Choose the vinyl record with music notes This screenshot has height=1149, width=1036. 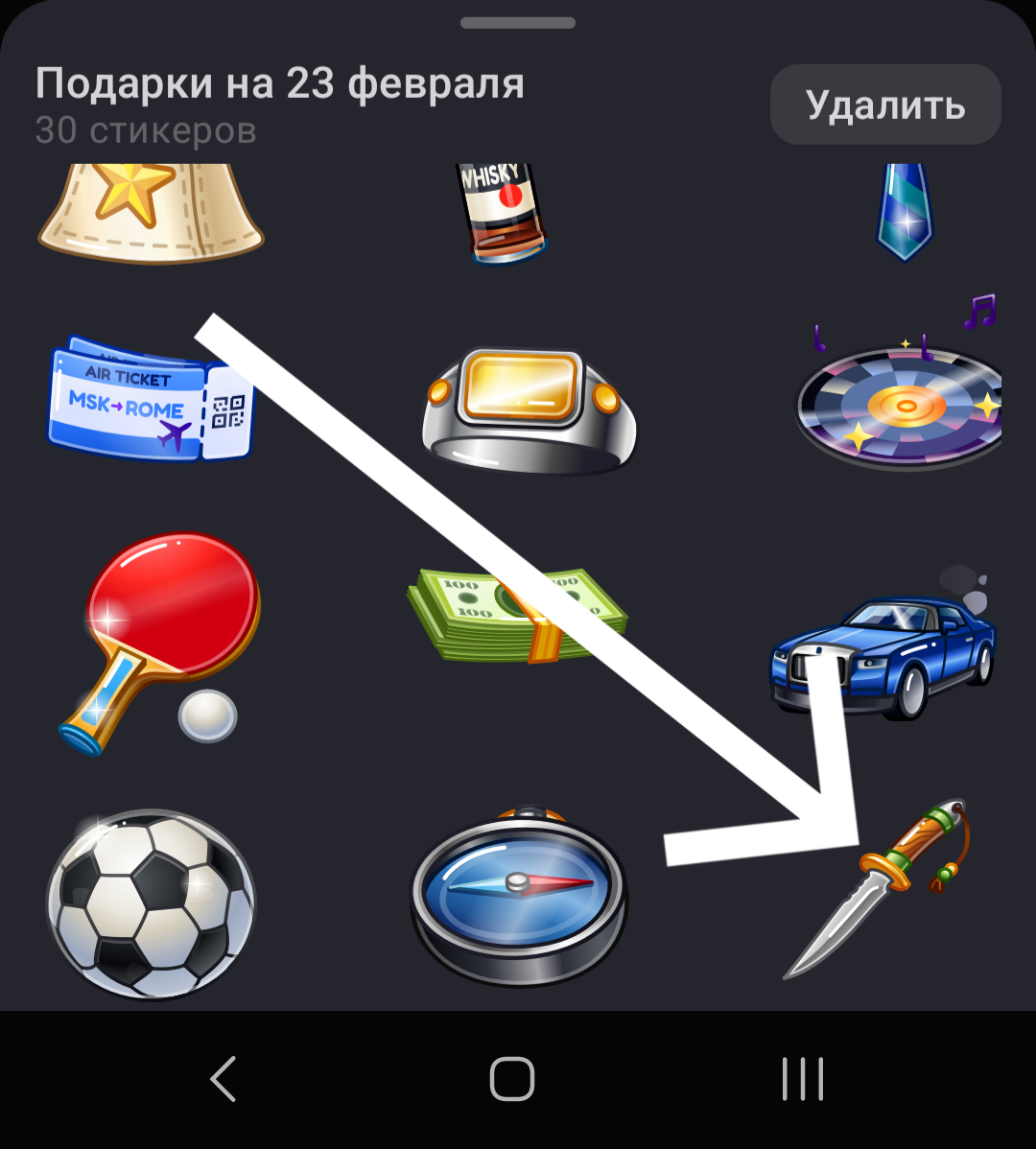coord(900,403)
